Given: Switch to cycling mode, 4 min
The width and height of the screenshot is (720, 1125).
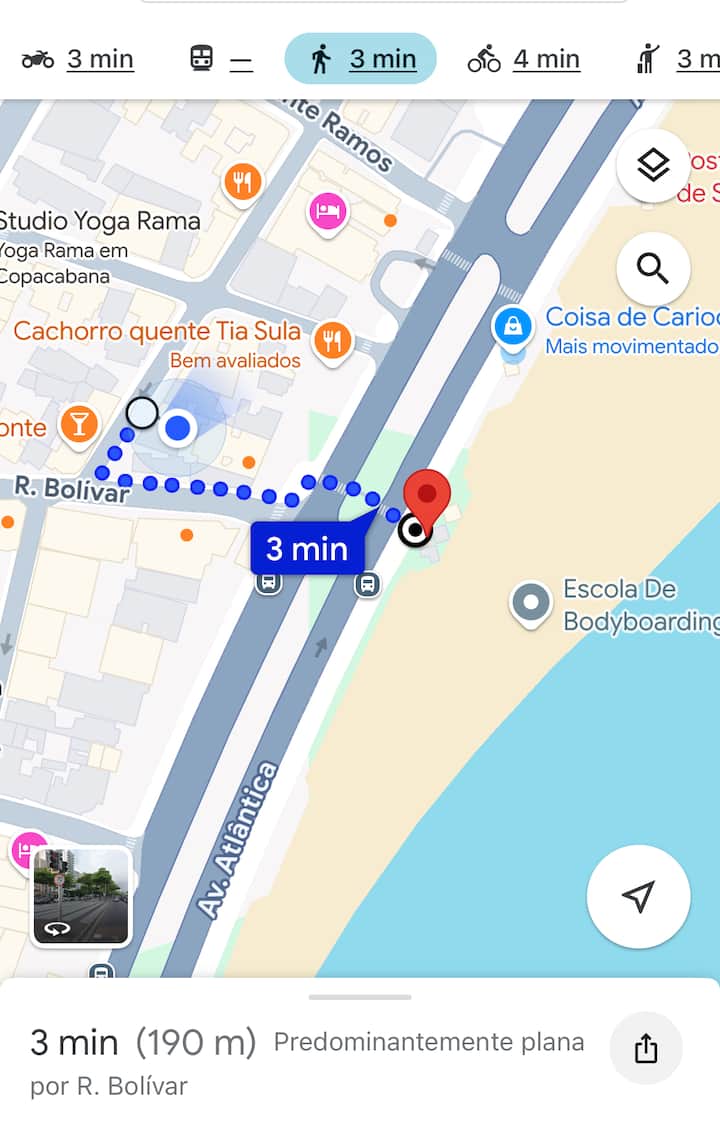Looking at the screenshot, I should (x=523, y=60).
